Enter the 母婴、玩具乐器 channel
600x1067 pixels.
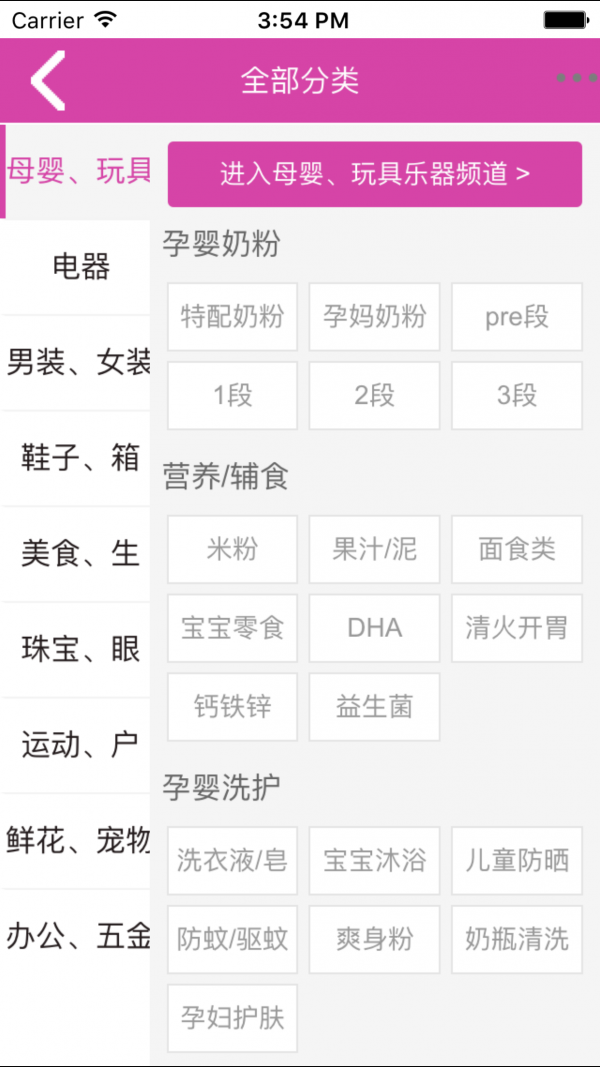tap(374, 174)
